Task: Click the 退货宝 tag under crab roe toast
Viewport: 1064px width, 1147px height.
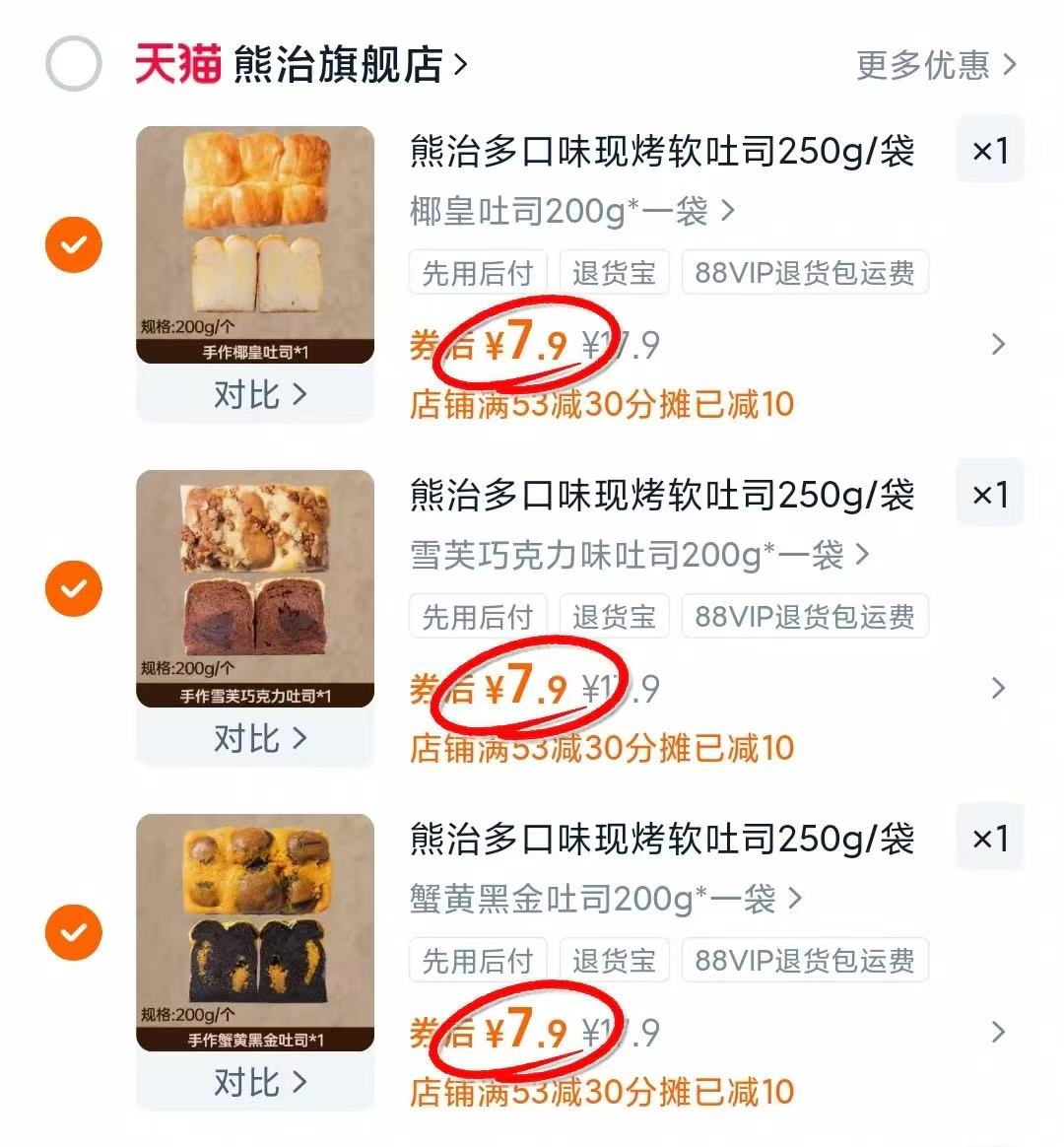Action: tap(613, 960)
